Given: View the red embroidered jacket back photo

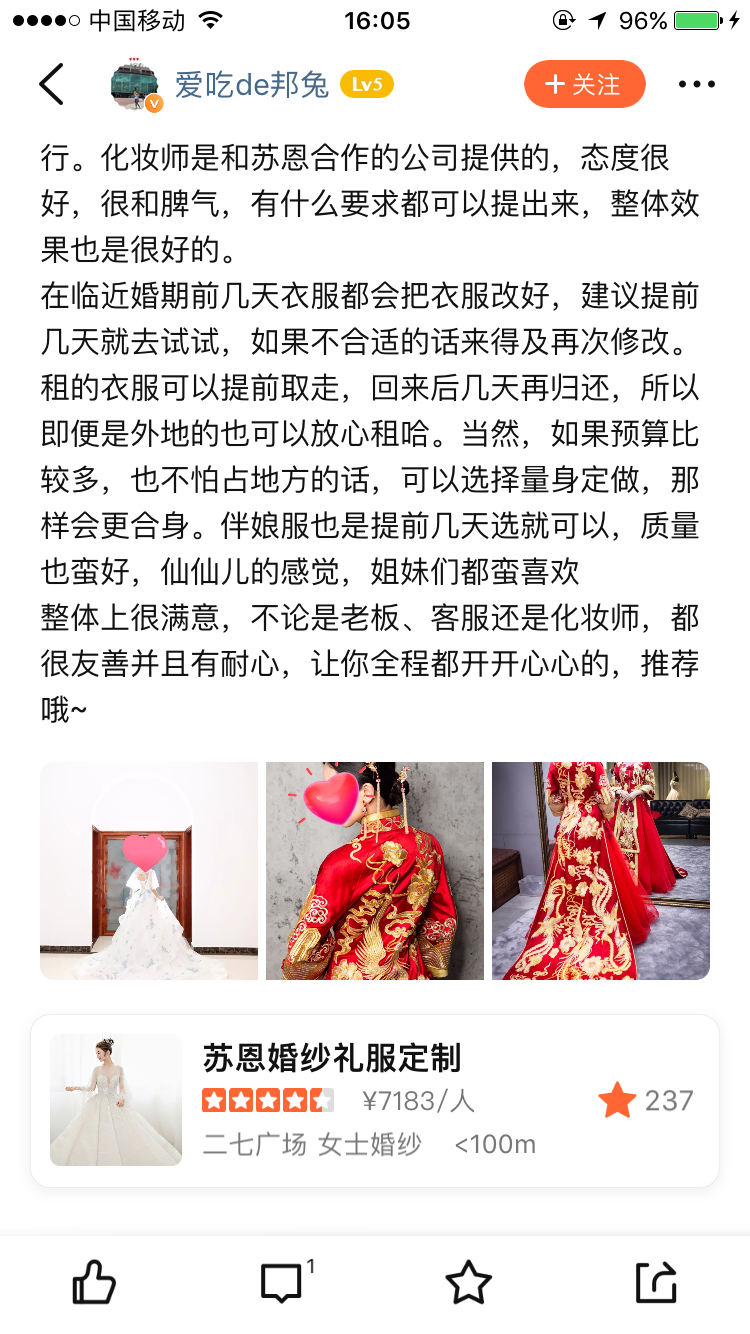Looking at the screenshot, I should tap(375, 871).
